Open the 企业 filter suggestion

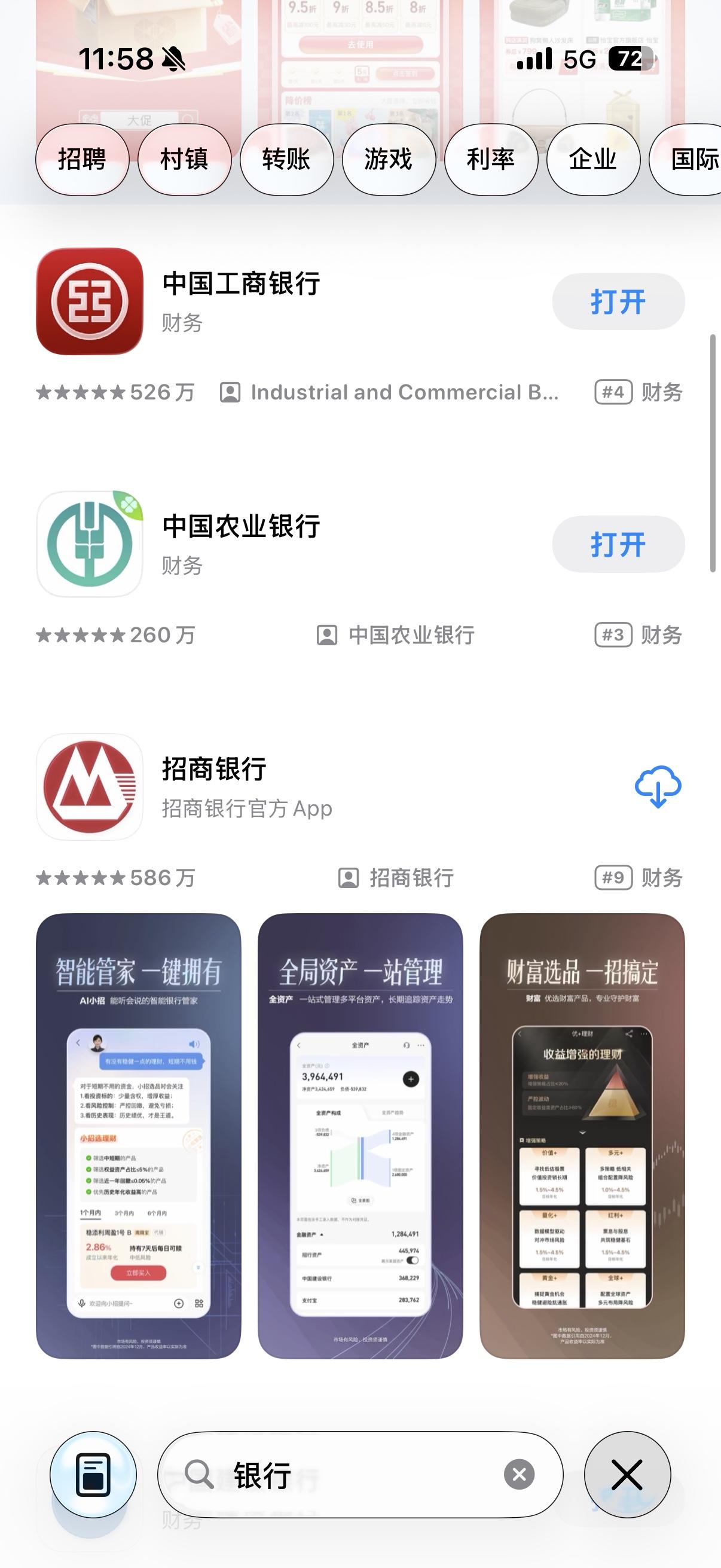coord(592,160)
